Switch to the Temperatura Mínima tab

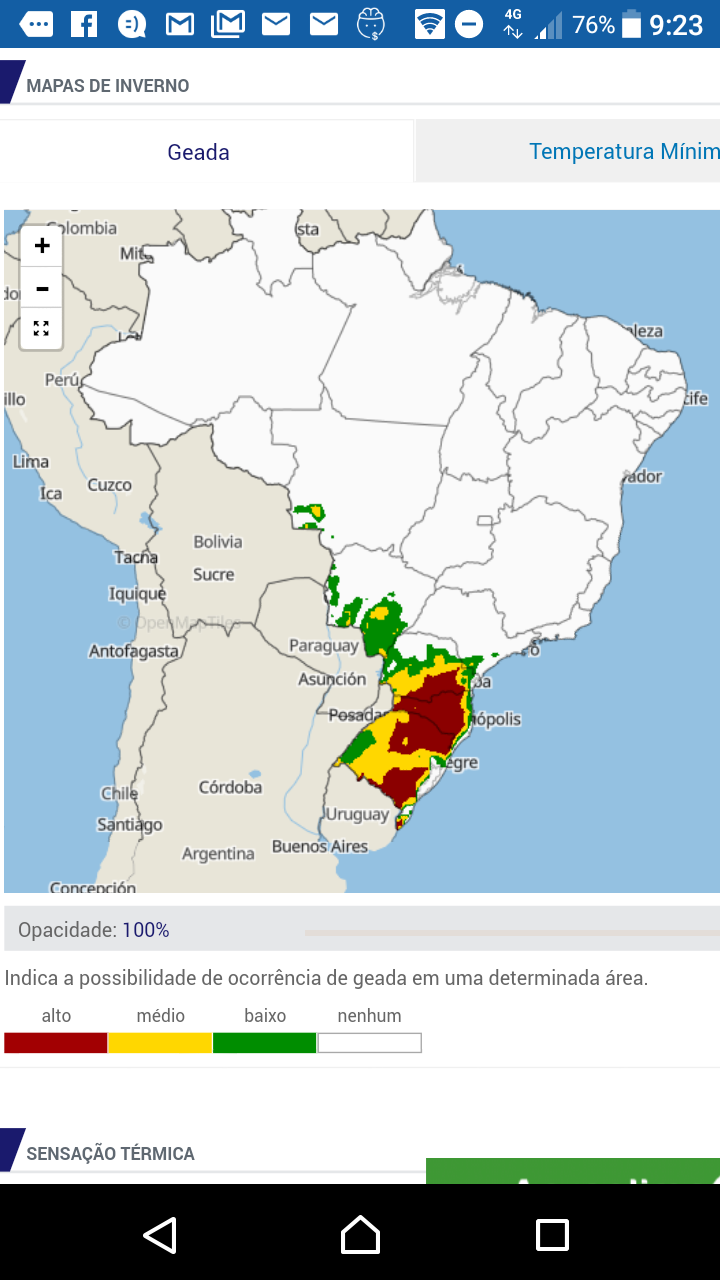[x=568, y=152]
